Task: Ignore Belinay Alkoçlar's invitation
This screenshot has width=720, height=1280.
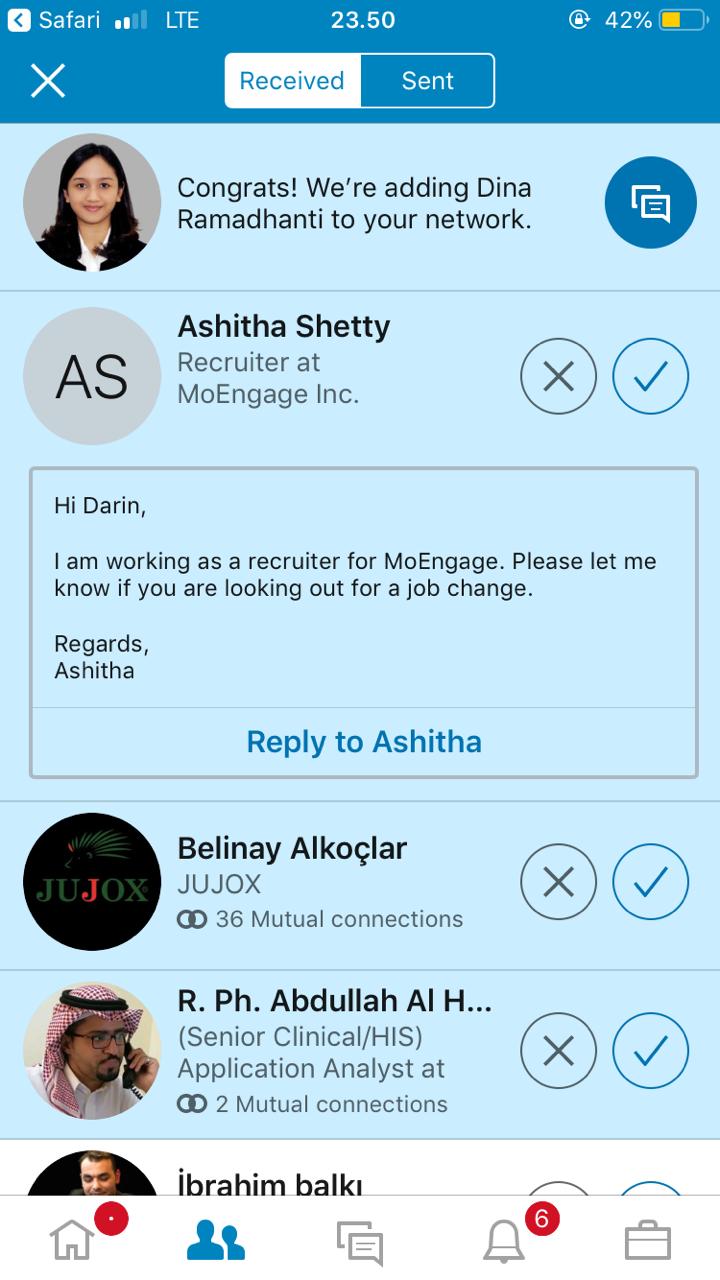Action: tap(558, 881)
